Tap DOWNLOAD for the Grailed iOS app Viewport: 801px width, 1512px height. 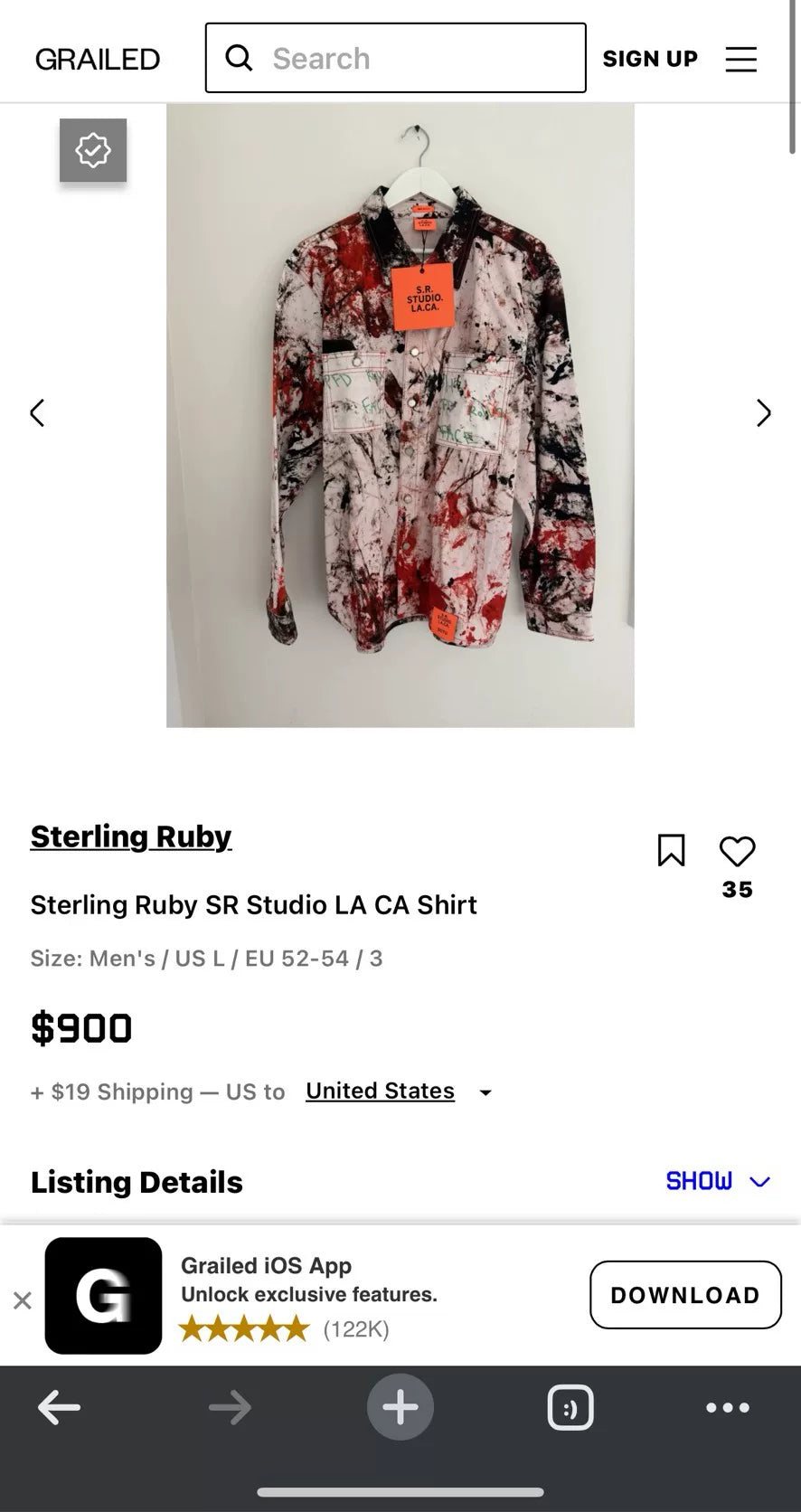coord(684,1295)
